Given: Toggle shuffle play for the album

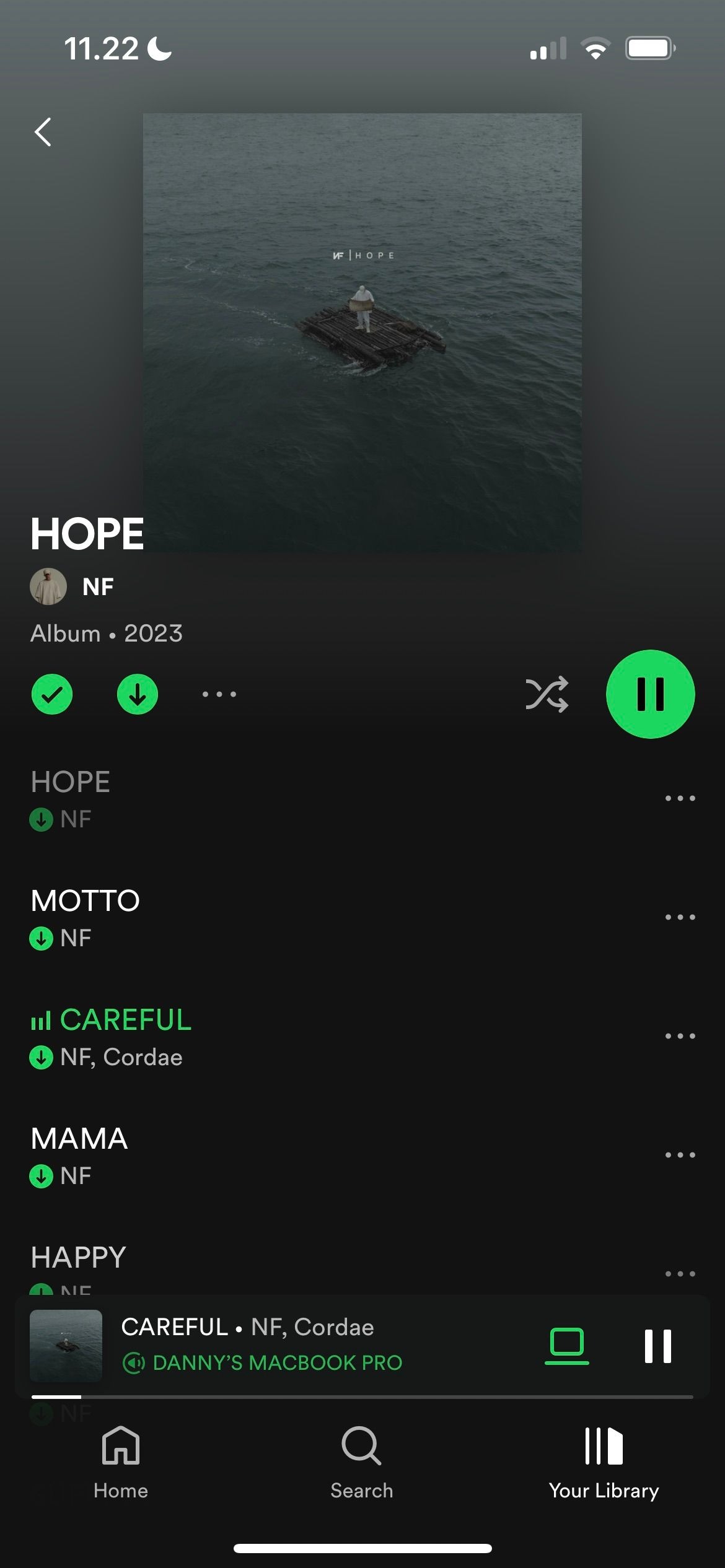Looking at the screenshot, I should (x=547, y=694).
